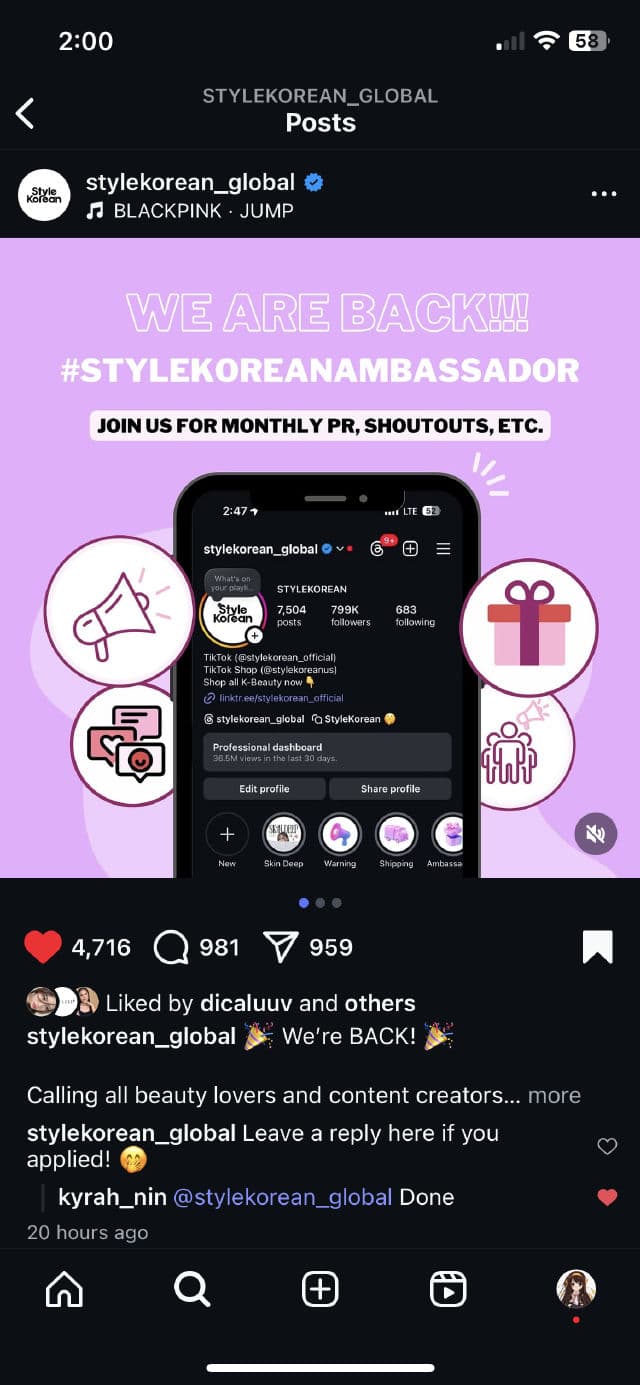Unlike kyrah_nin's Done reply
640x1385 pixels.
607,1197
